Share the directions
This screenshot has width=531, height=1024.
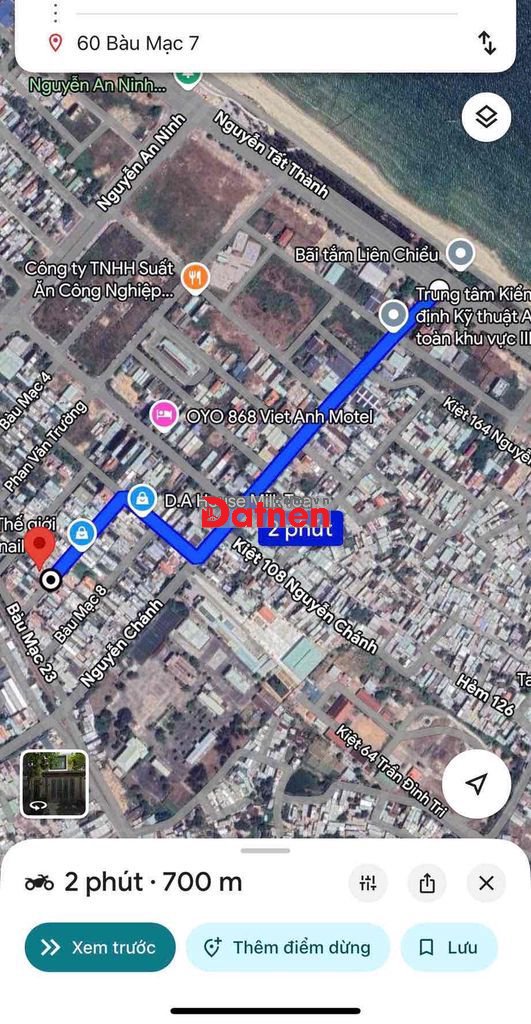(x=426, y=884)
